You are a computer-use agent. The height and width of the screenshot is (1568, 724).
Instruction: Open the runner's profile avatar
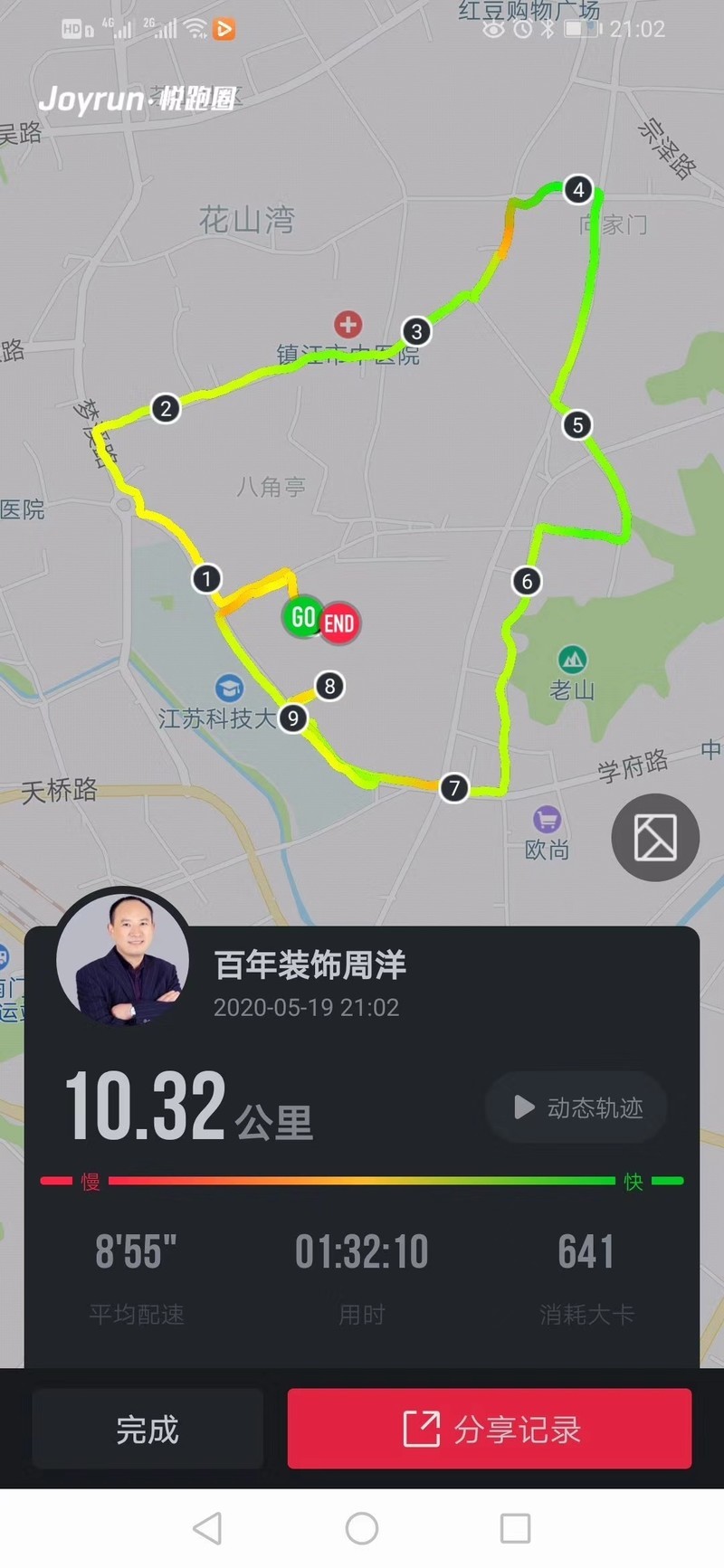pyautogui.click(x=123, y=959)
